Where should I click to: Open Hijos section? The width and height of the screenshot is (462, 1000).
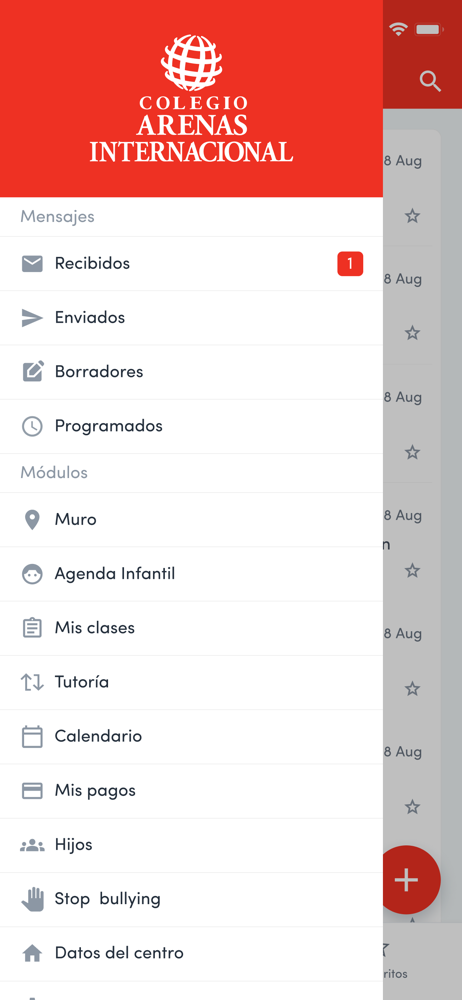point(191,845)
